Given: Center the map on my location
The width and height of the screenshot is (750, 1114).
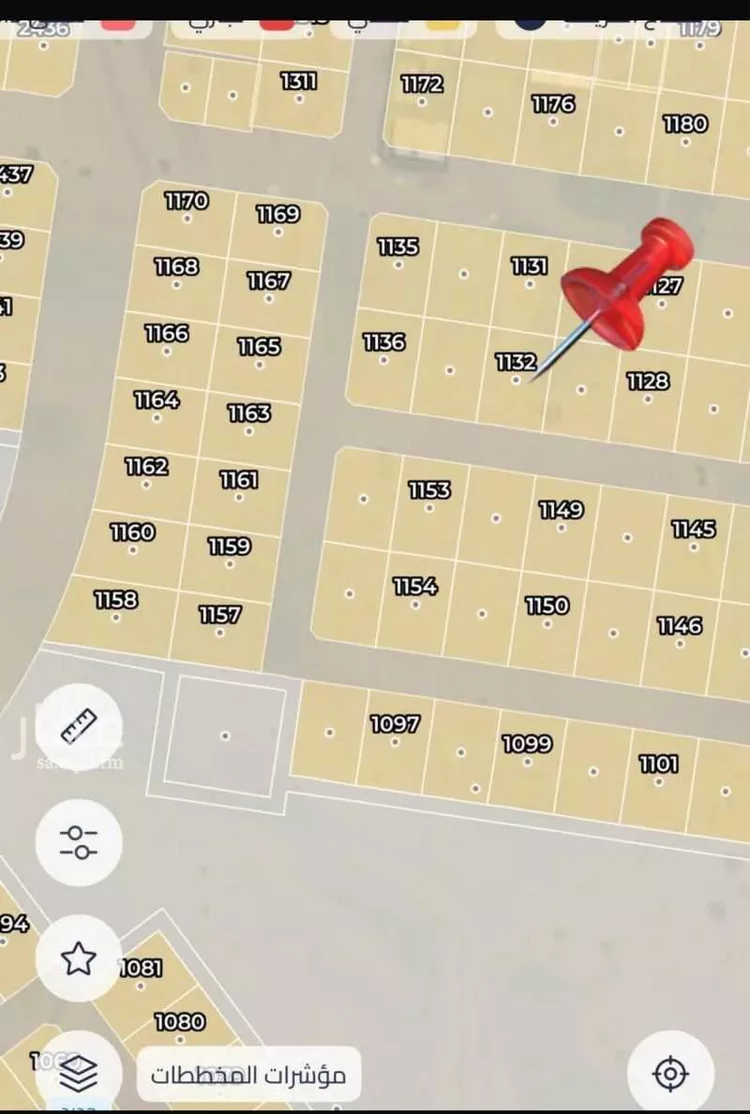Looking at the screenshot, I should pyautogui.click(x=670, y=1074).
